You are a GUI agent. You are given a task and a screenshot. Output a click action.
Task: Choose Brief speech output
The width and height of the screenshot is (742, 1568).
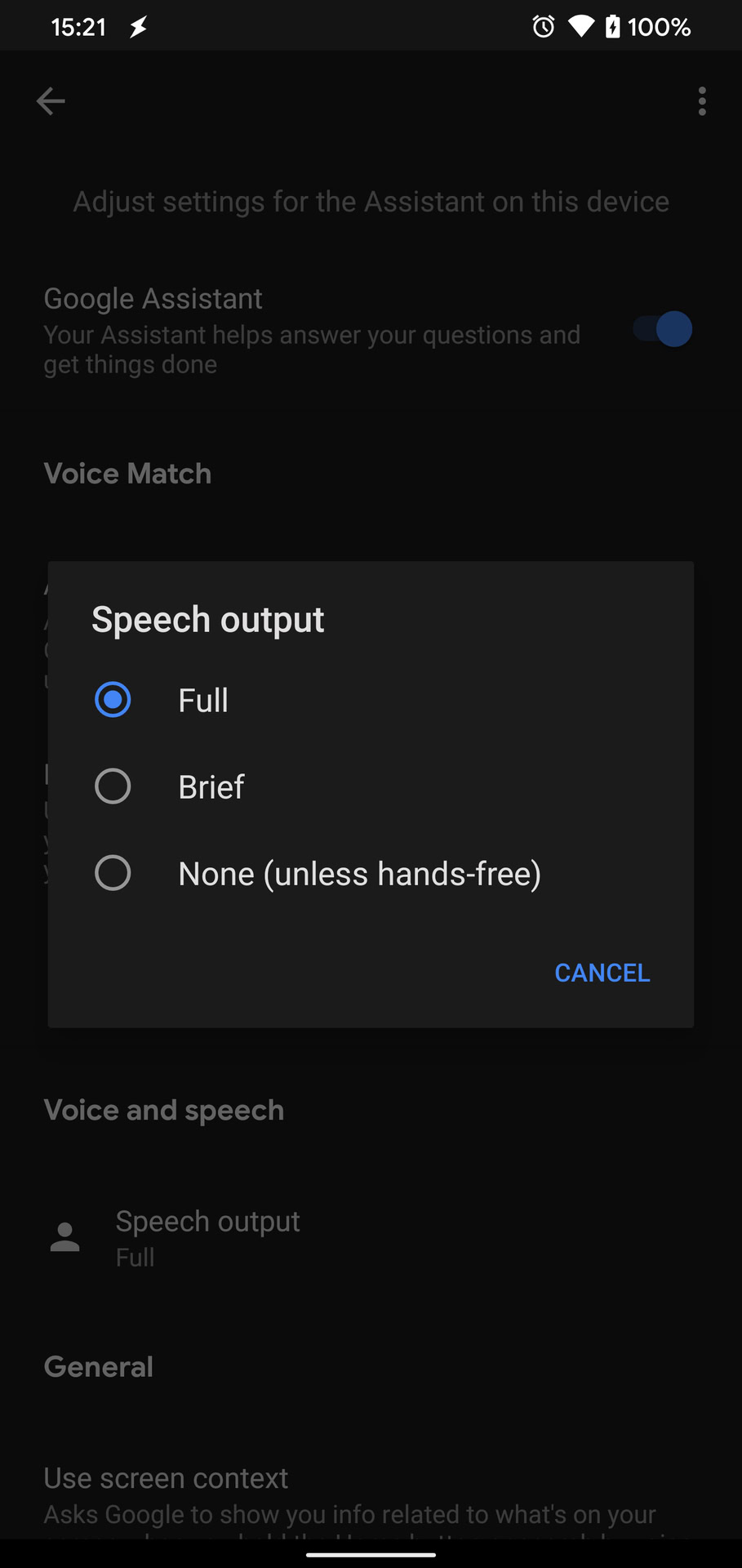click(x=113, y=786)
